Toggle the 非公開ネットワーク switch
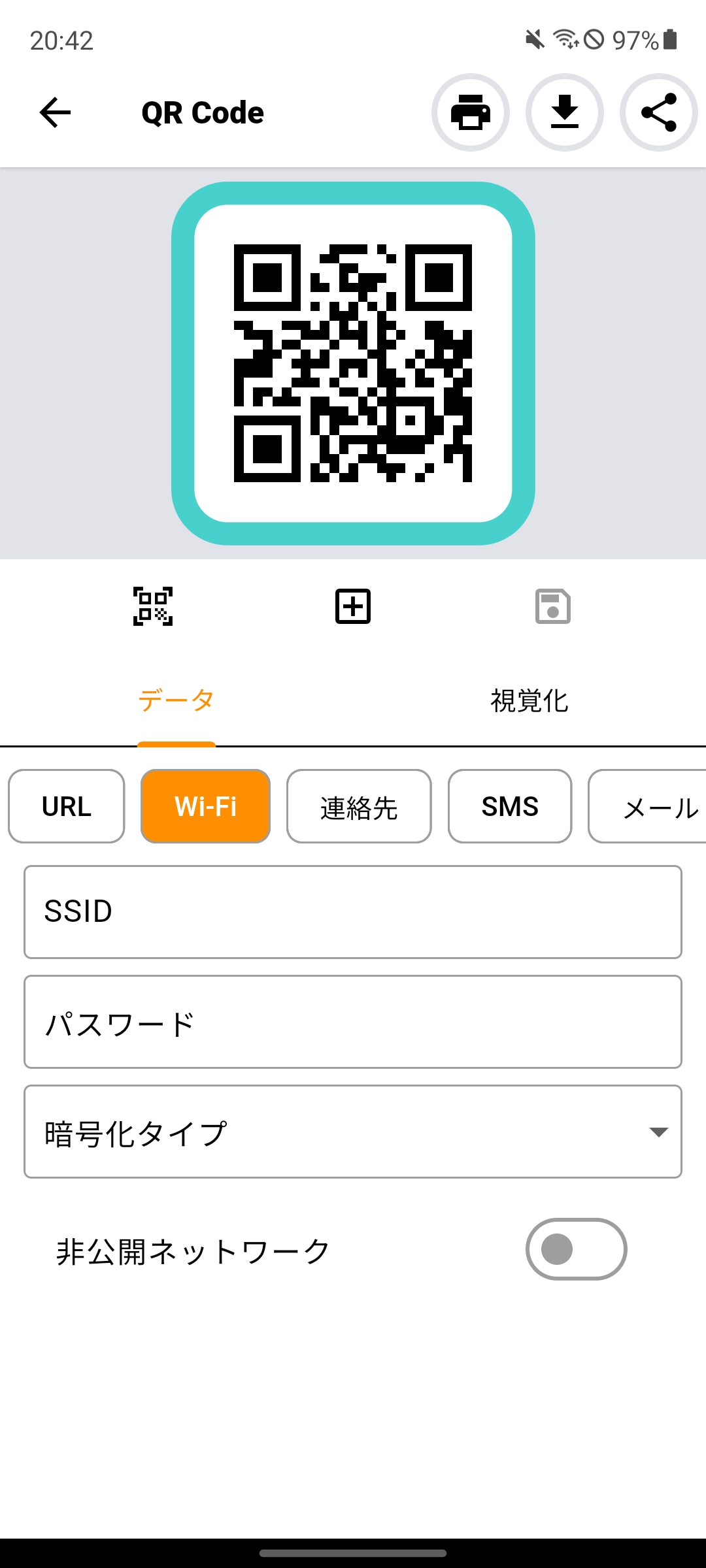The width and height of the screenshot is (706, 1568). pyautogui.click(x=577, y=1249)
